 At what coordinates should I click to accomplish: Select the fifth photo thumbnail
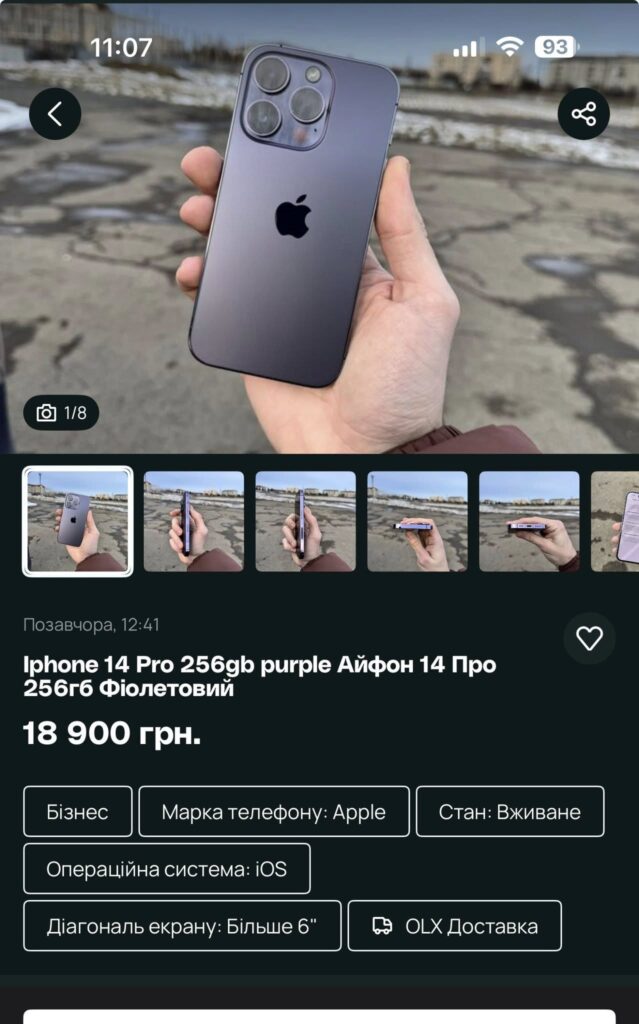529,521
